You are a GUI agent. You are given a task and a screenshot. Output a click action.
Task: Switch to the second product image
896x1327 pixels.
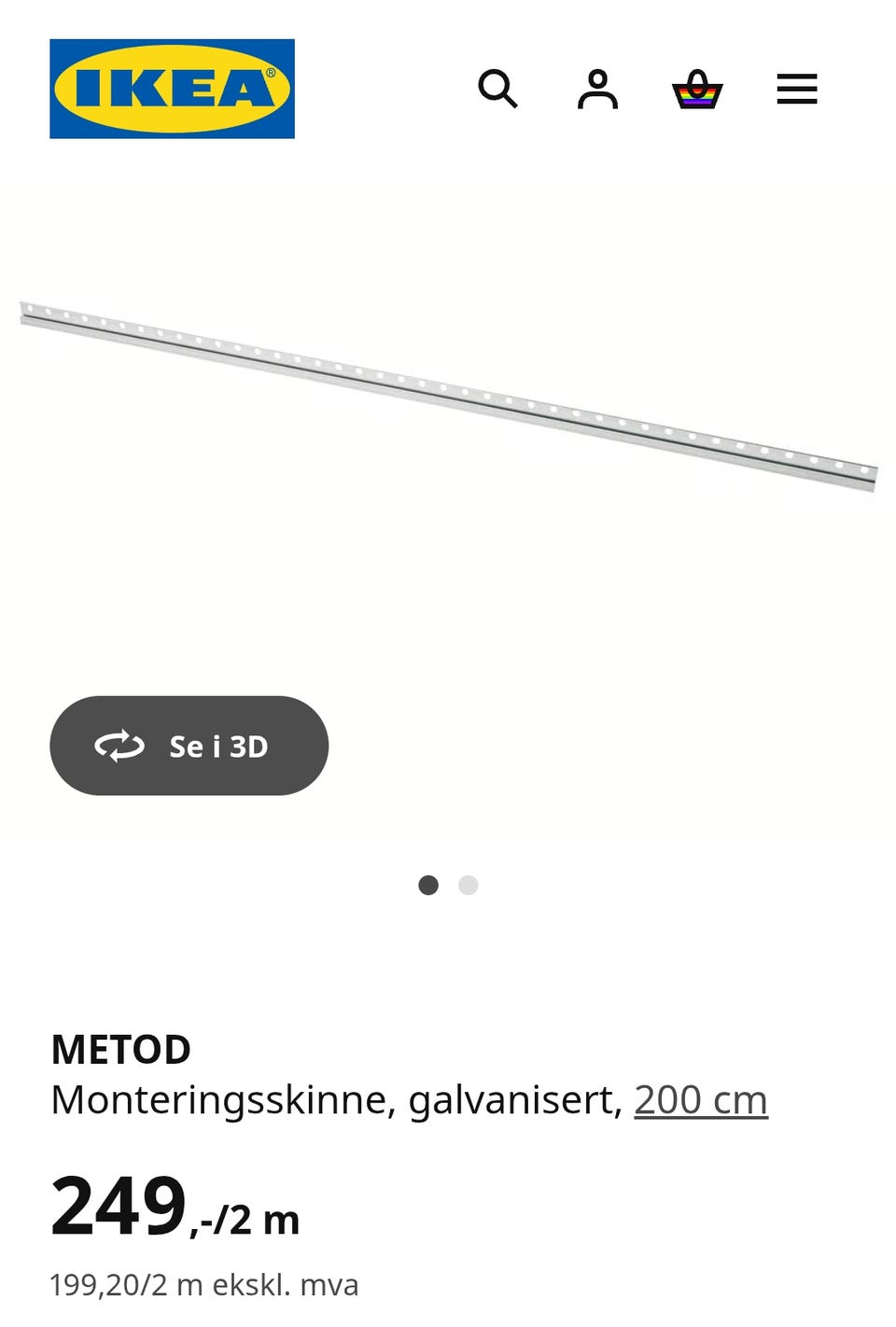pyautogui.click(x=469, y=885)
